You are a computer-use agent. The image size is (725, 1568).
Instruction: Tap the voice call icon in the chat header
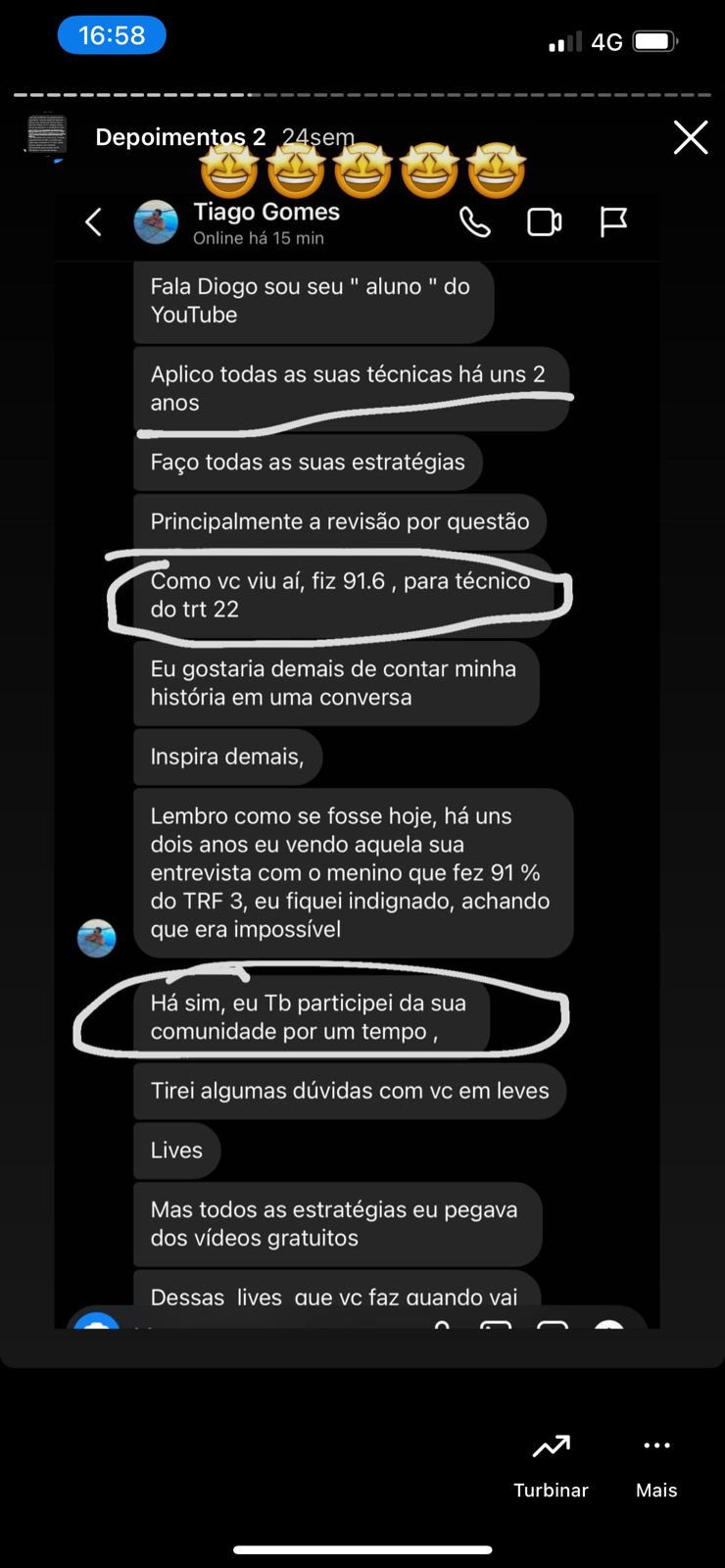(477, 223)
